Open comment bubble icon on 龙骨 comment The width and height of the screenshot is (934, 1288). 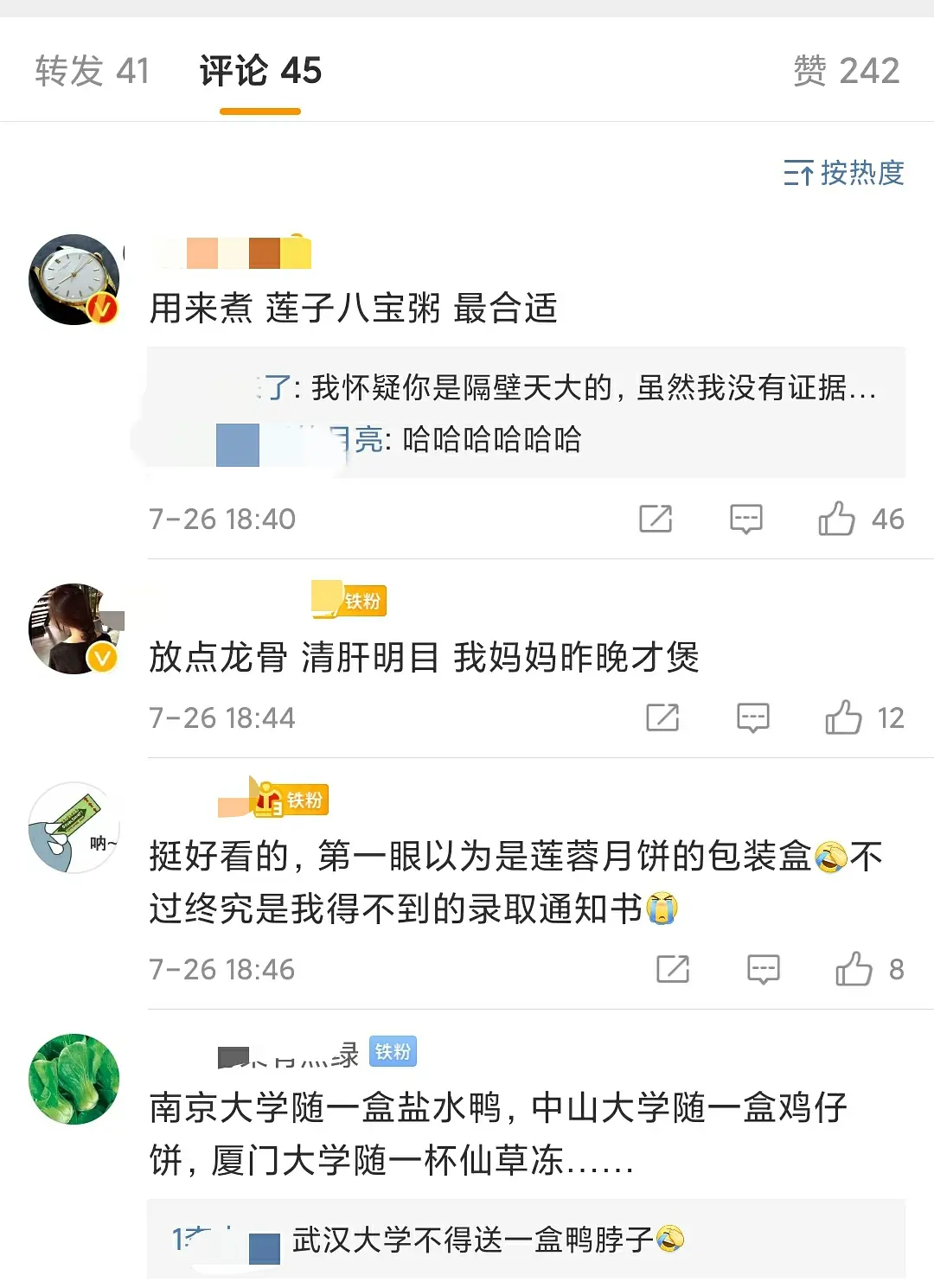pos(754,717)
